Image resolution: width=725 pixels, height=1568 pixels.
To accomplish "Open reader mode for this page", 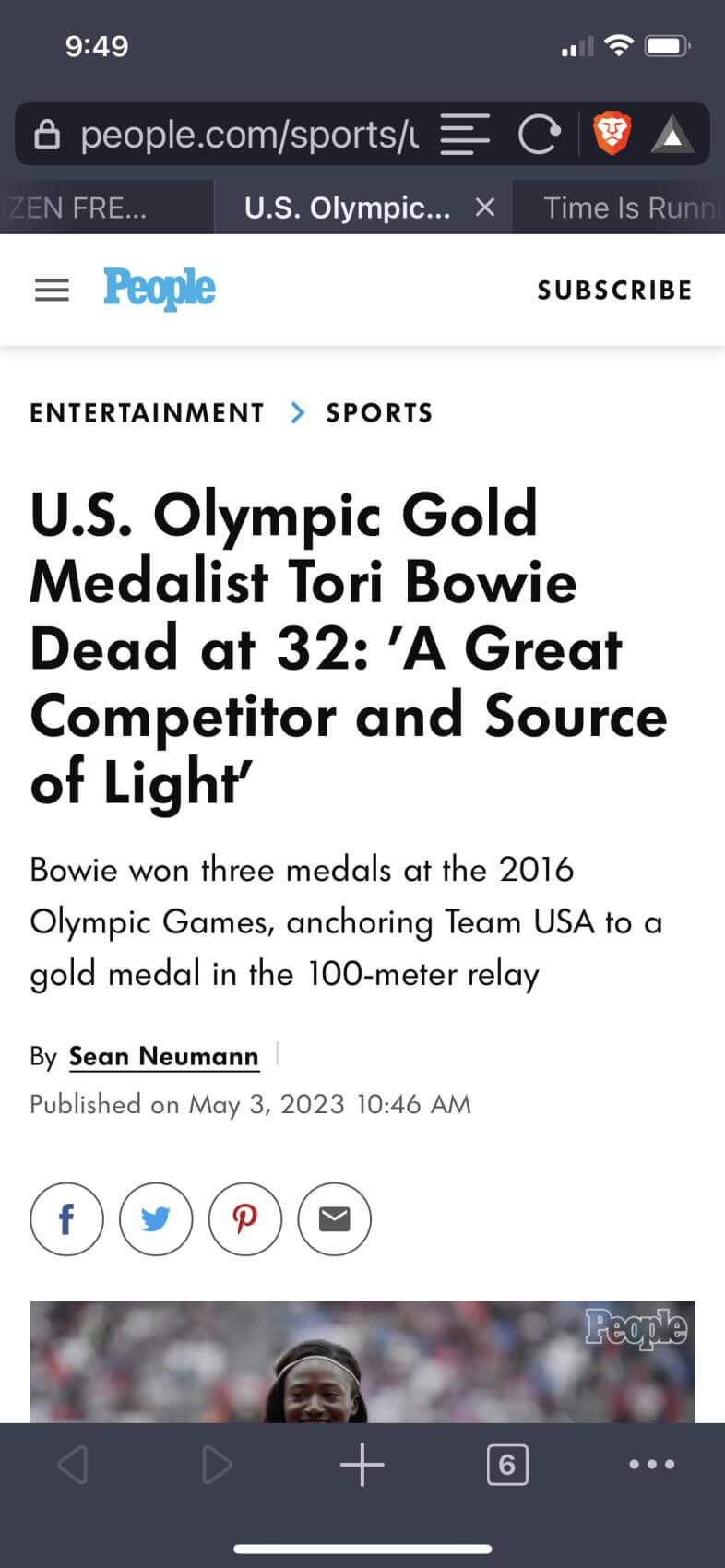I will [464, 136].
